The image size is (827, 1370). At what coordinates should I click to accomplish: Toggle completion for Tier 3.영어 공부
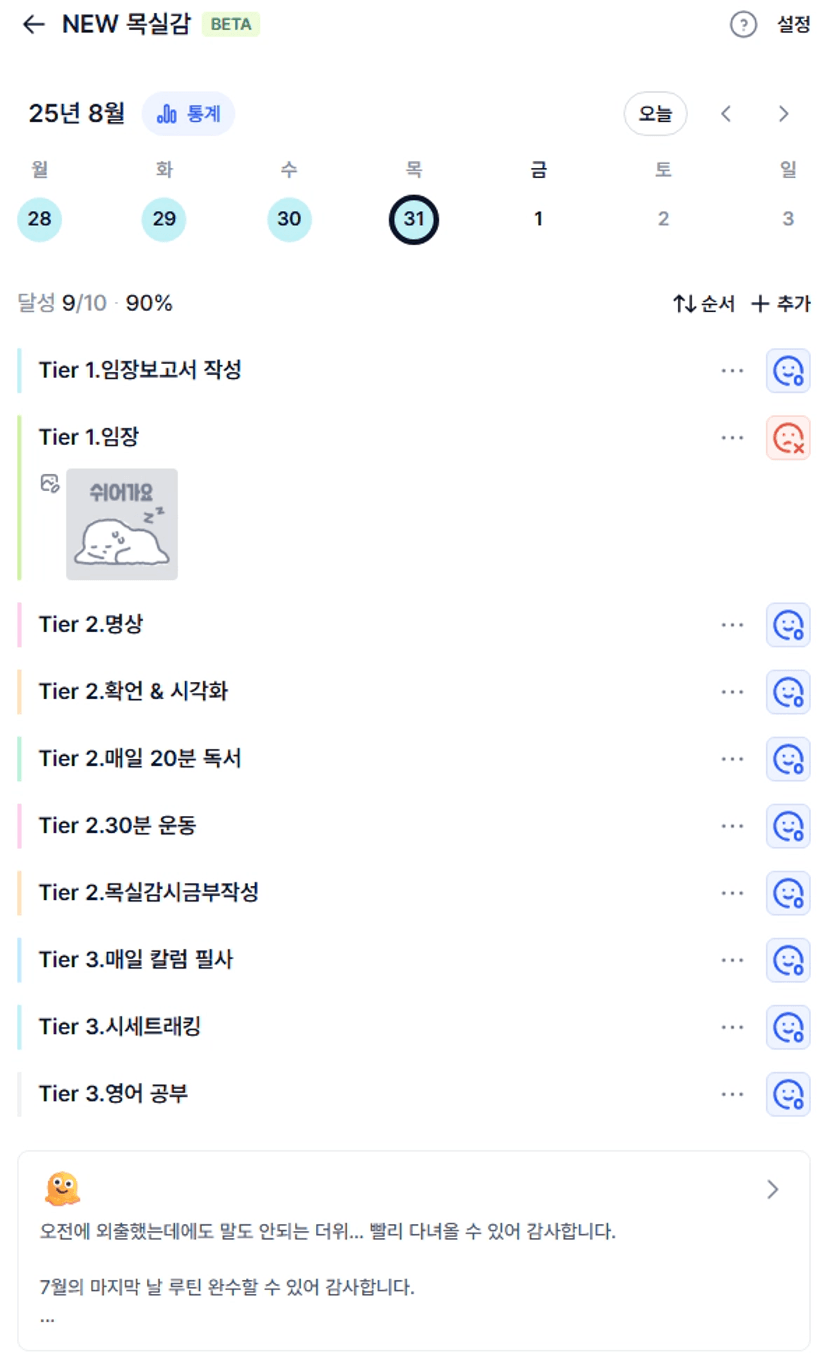coord(788,1094)
